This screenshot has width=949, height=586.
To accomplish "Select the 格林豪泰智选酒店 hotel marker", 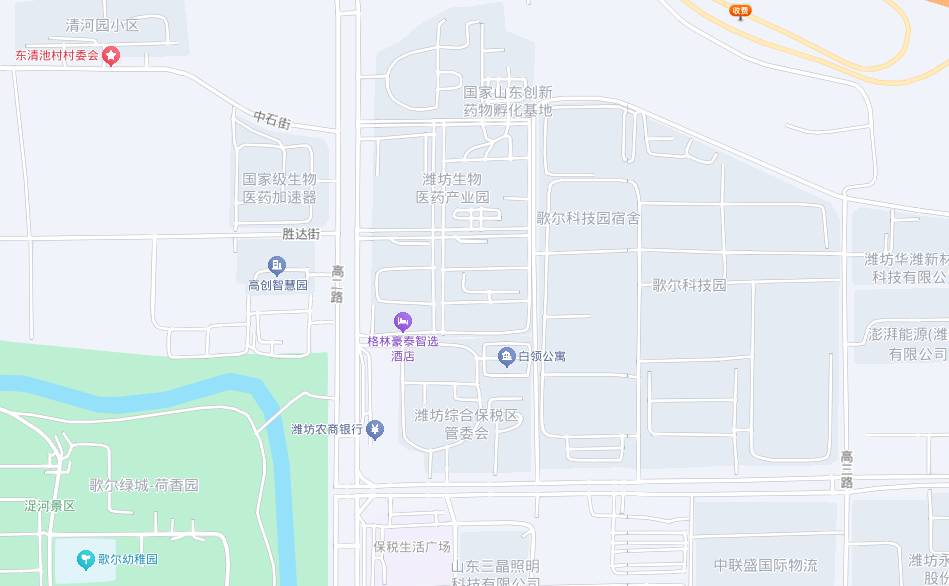I will pos(403,321).
